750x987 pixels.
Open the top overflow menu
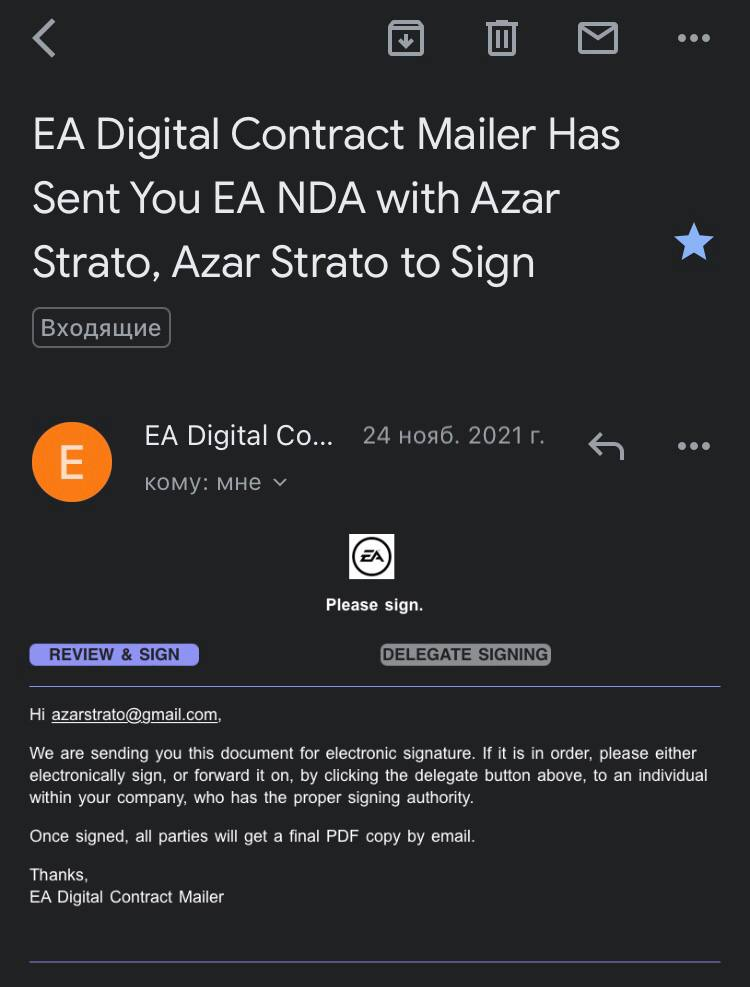coord(693,39)
